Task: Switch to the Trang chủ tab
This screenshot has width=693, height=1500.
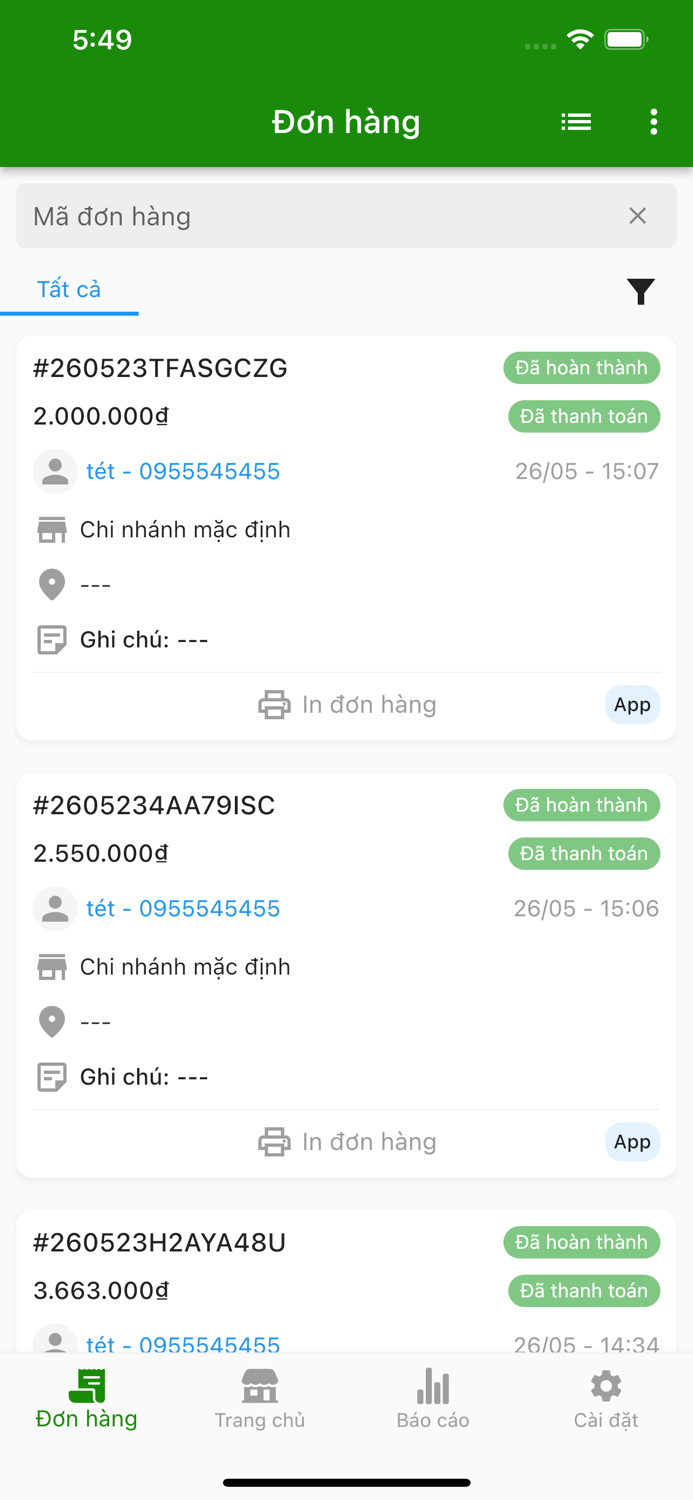Action: pos(260,1399)
